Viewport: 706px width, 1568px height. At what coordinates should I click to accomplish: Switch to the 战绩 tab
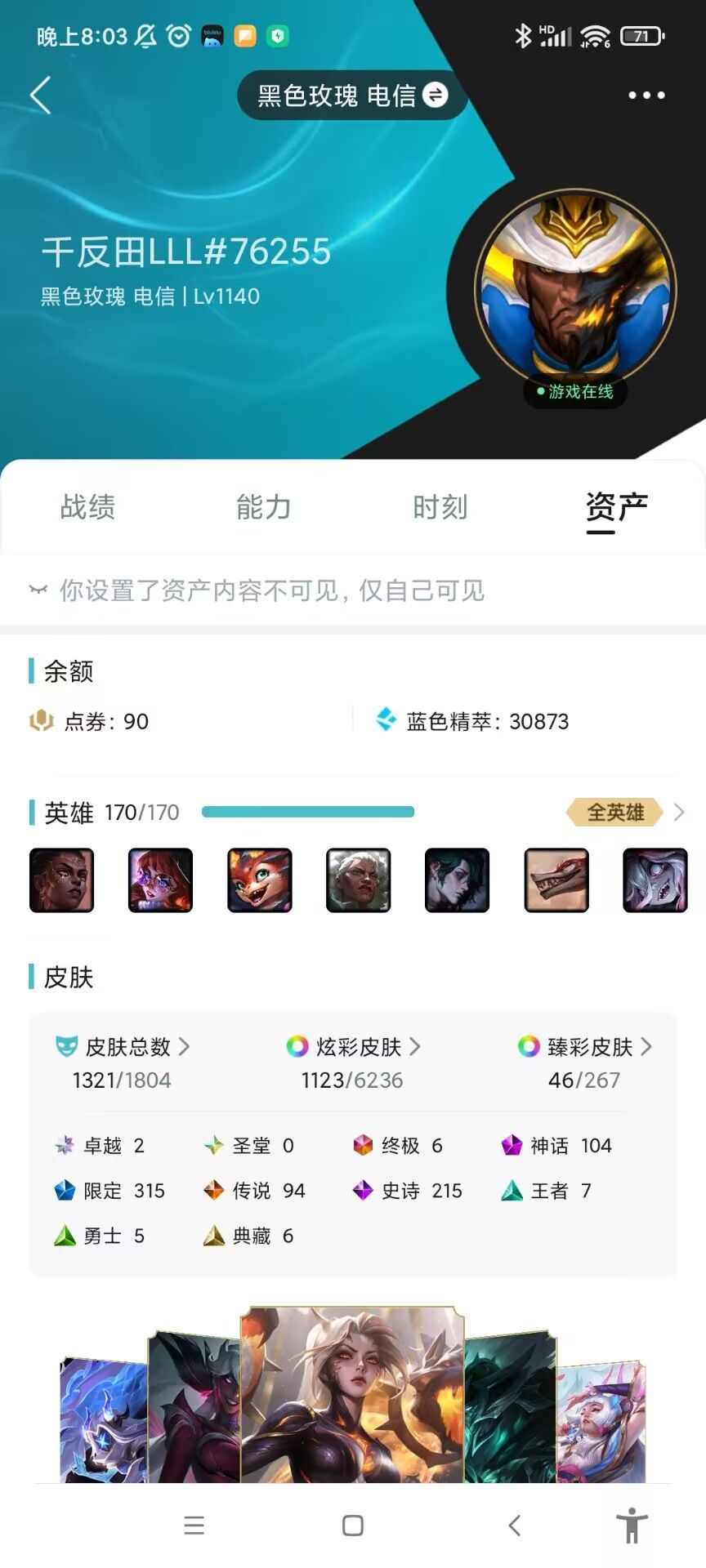87,507
